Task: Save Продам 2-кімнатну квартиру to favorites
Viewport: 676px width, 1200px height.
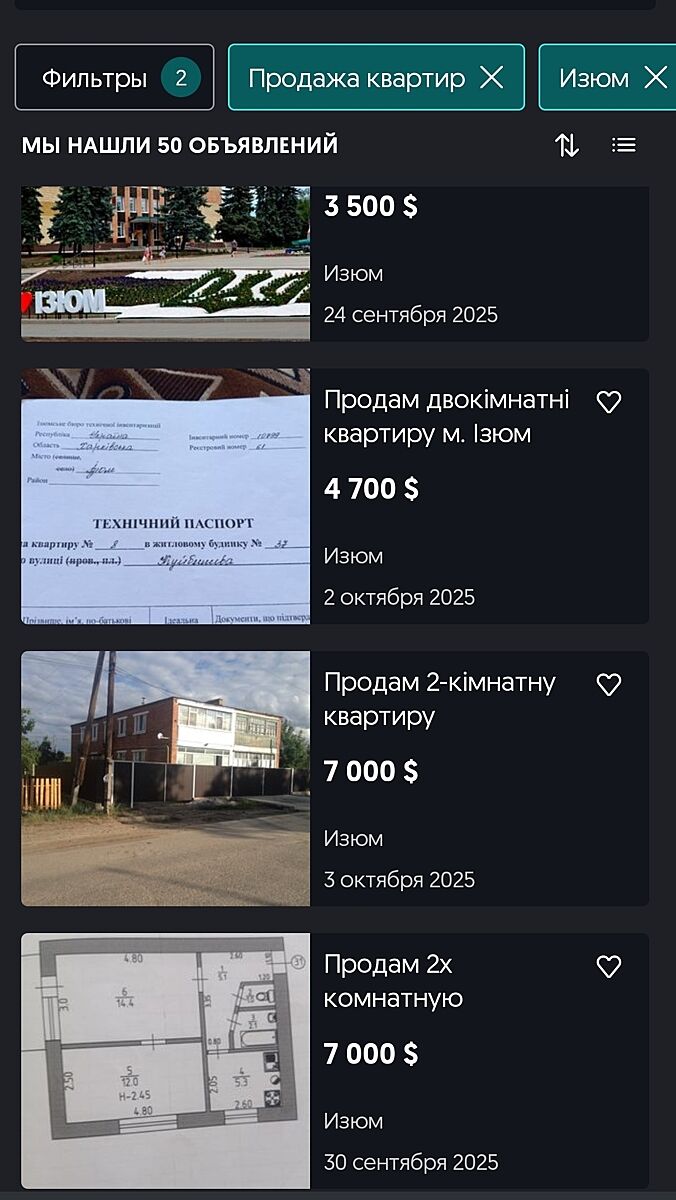Action: tap(608, 685)
